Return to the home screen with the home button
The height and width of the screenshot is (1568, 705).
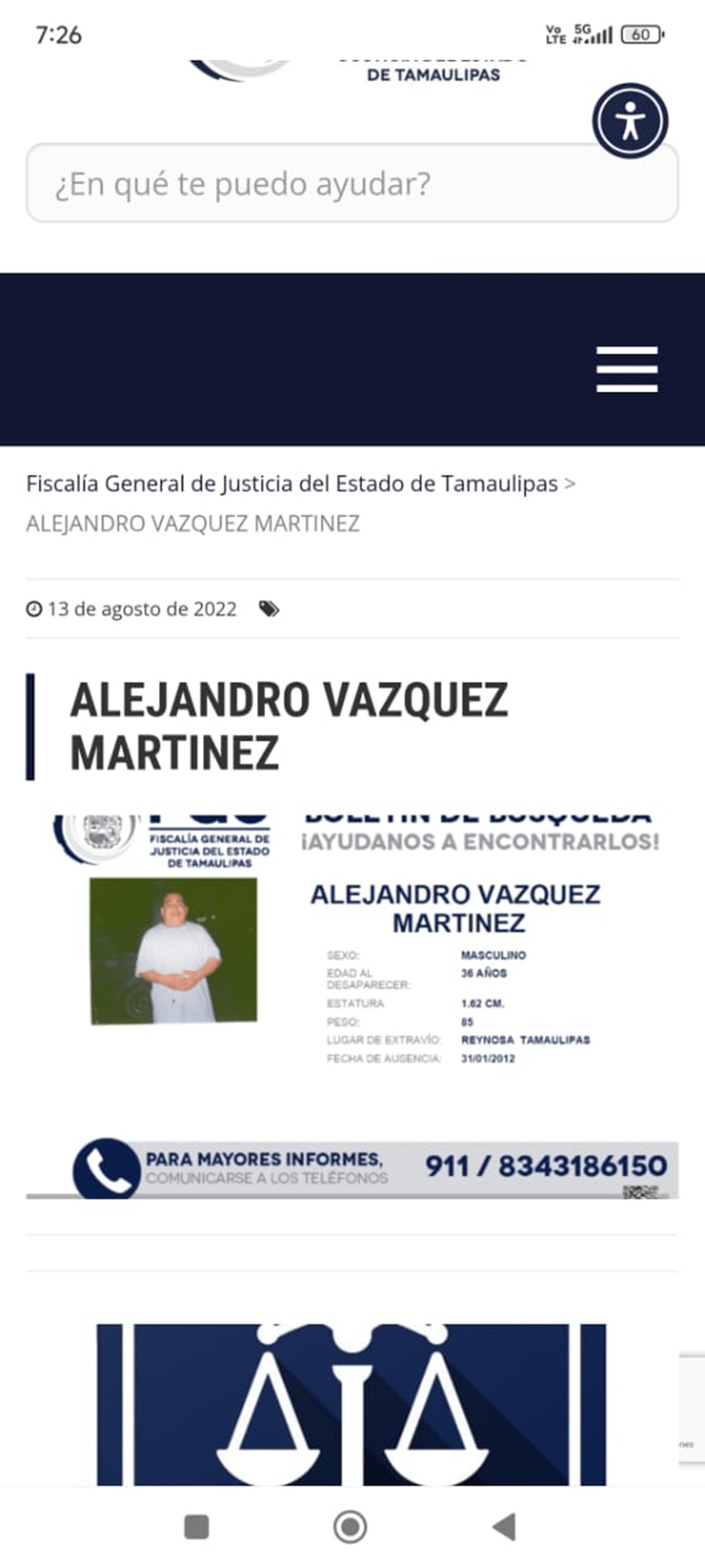pyautogui.click(x=350, y=1526)
